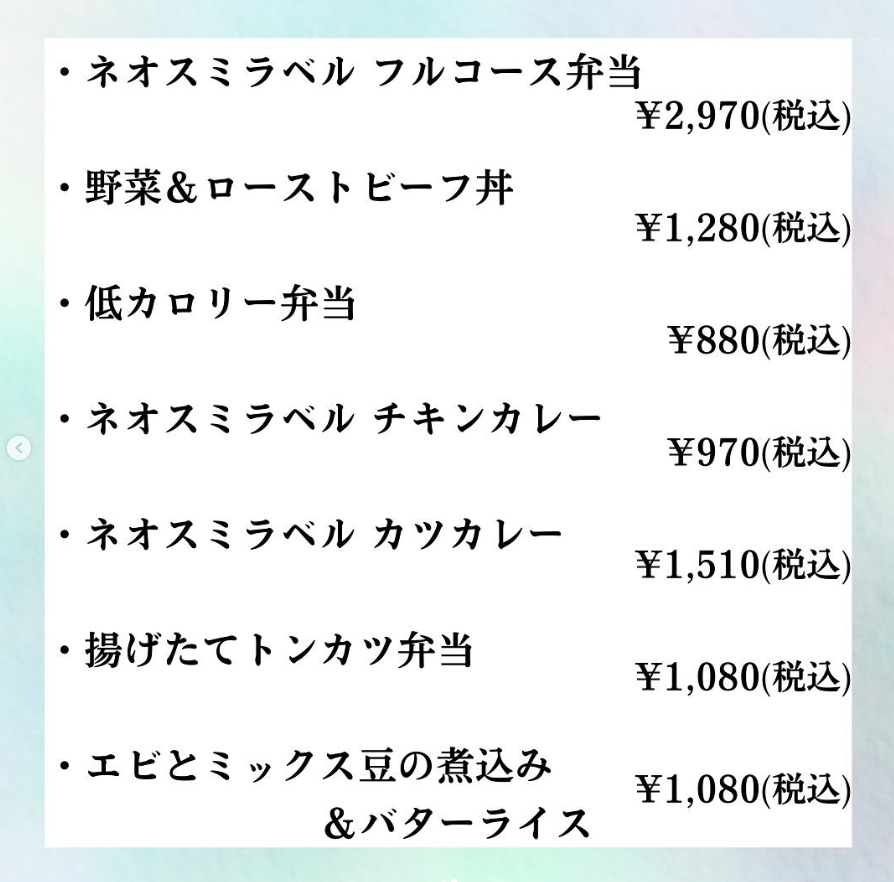Go back to the previous carousel image
Screen dimensions: 894x882
click(x=21, y=448)
